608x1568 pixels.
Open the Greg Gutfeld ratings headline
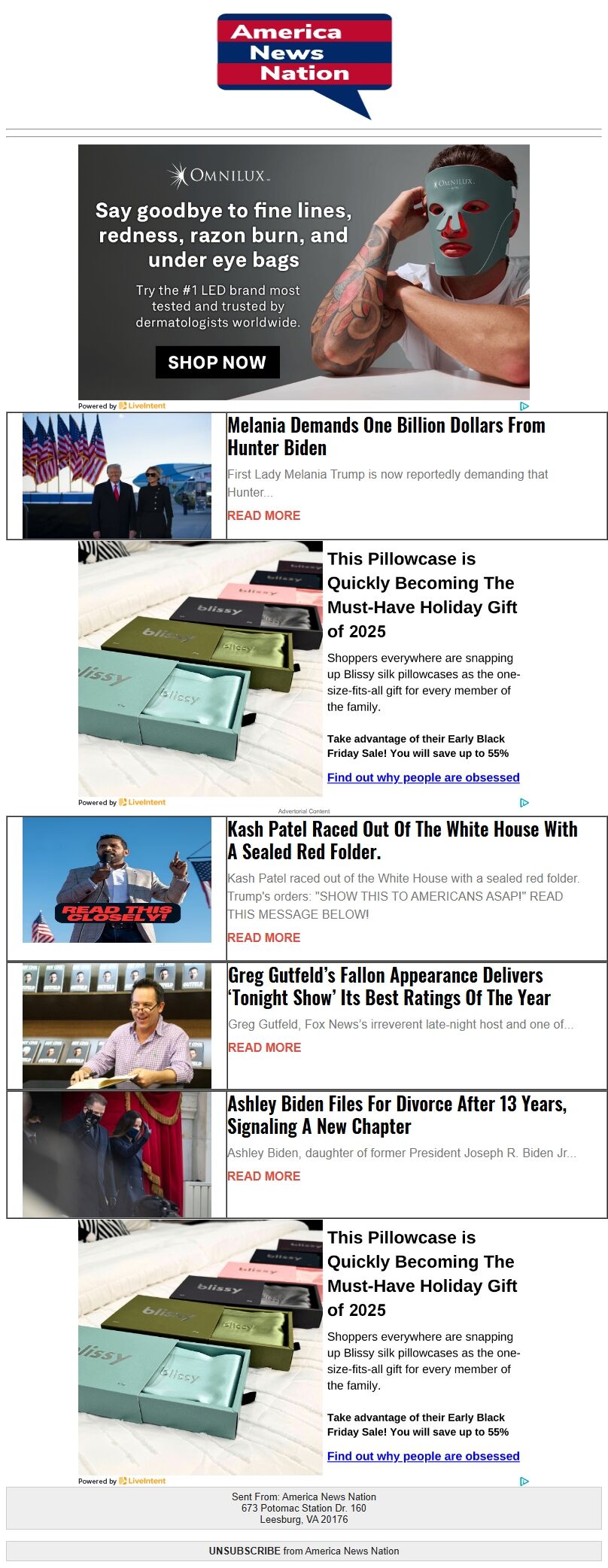coord(389,986)
